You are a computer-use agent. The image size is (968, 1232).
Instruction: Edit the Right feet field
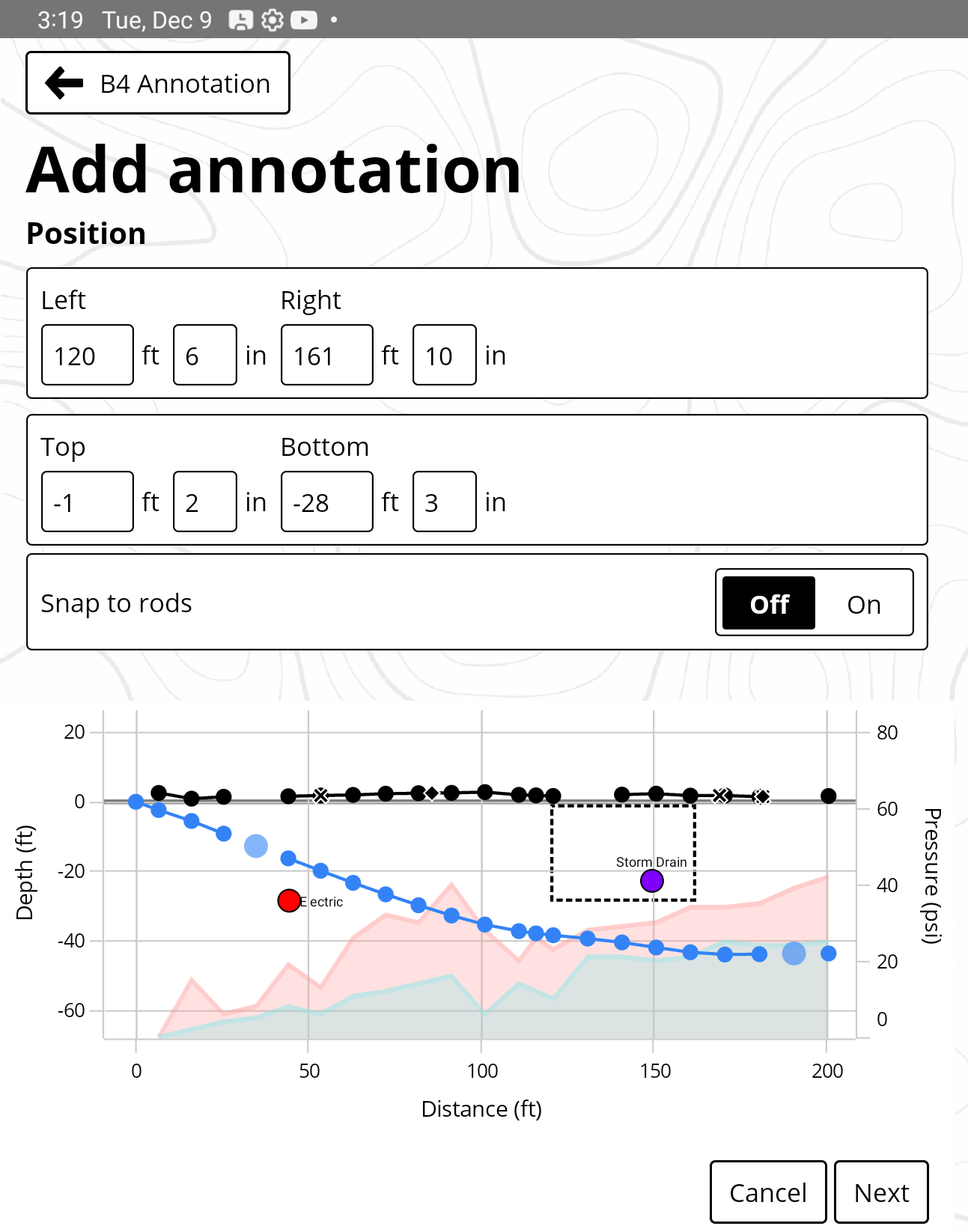coord(326,356)
